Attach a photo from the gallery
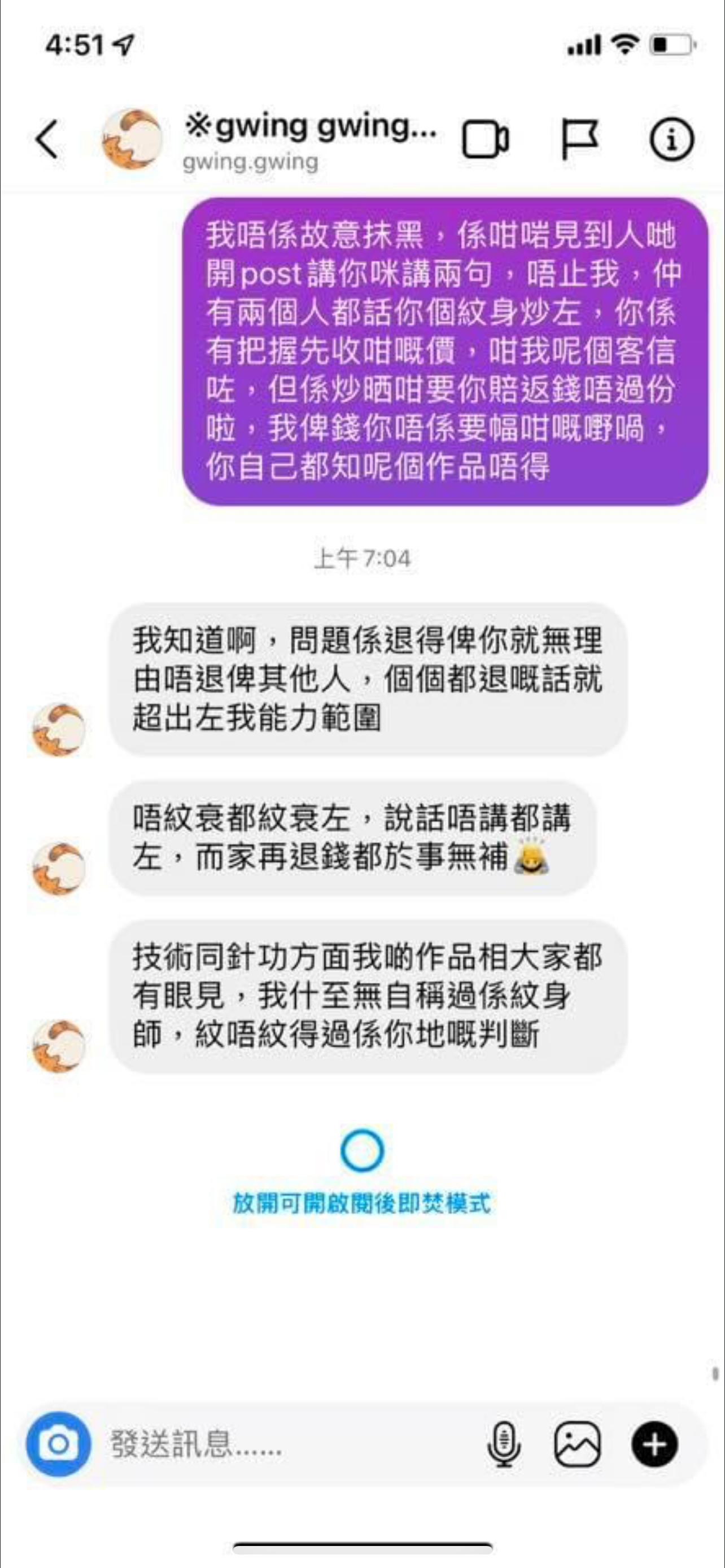The width and height of the screenshot is (725, 1568). (x=577, y=1444)
